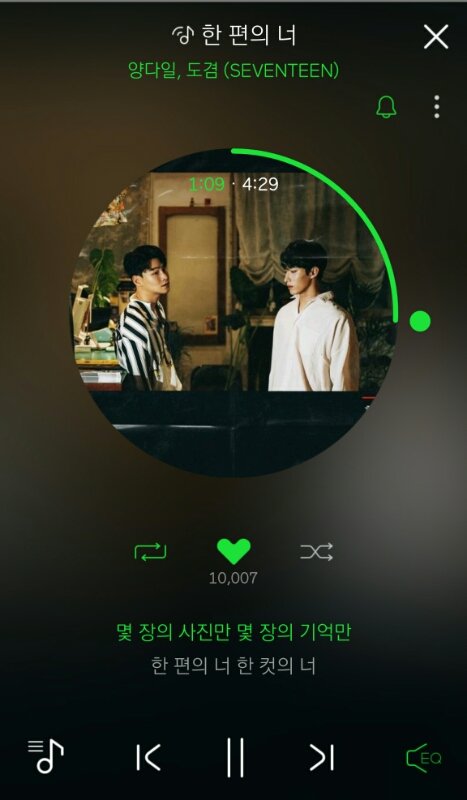Screen dimensions: 467x800
Task: Skip to the next track
Action: [322, 757]
